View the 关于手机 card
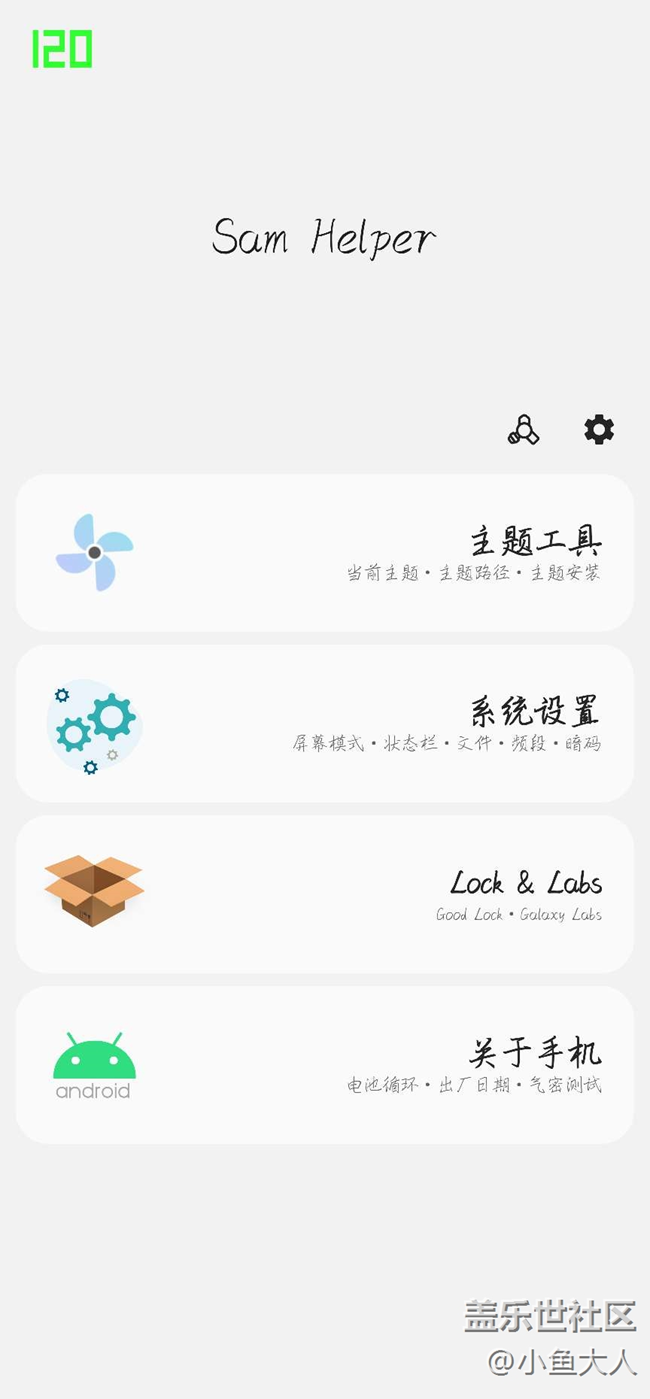 (x=324, y=1064)
